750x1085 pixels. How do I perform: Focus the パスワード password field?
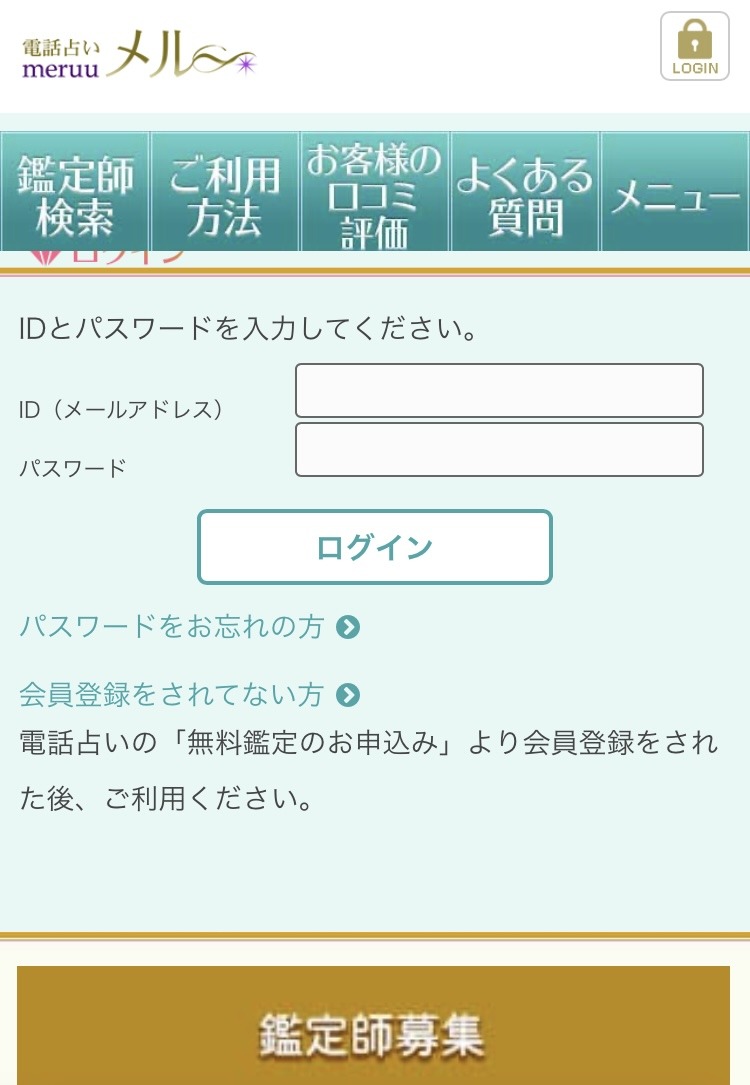point(499,449)
